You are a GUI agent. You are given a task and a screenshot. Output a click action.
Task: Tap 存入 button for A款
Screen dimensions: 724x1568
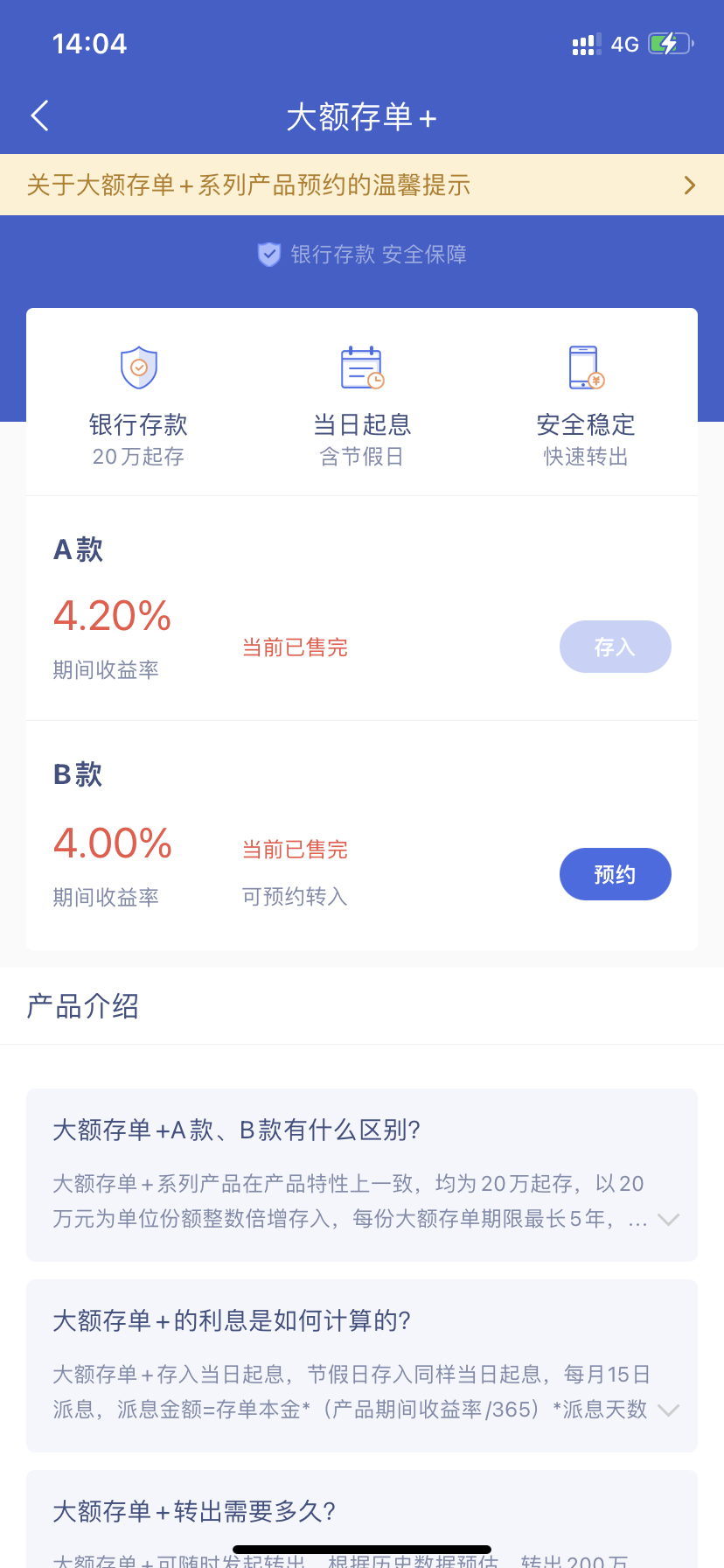pos(615,647)
